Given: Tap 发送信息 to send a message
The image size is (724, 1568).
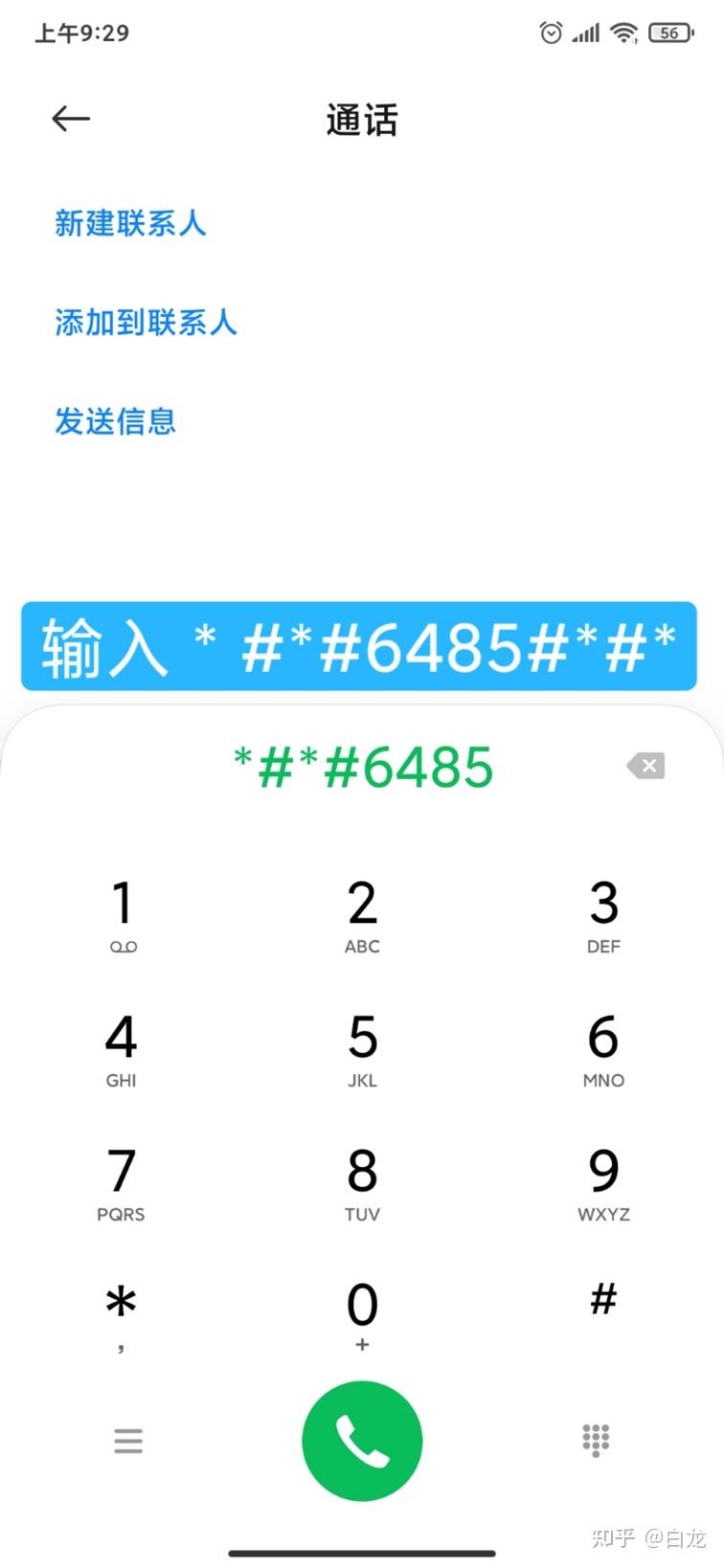Looking at the screenshot, I should coord(115,421).
